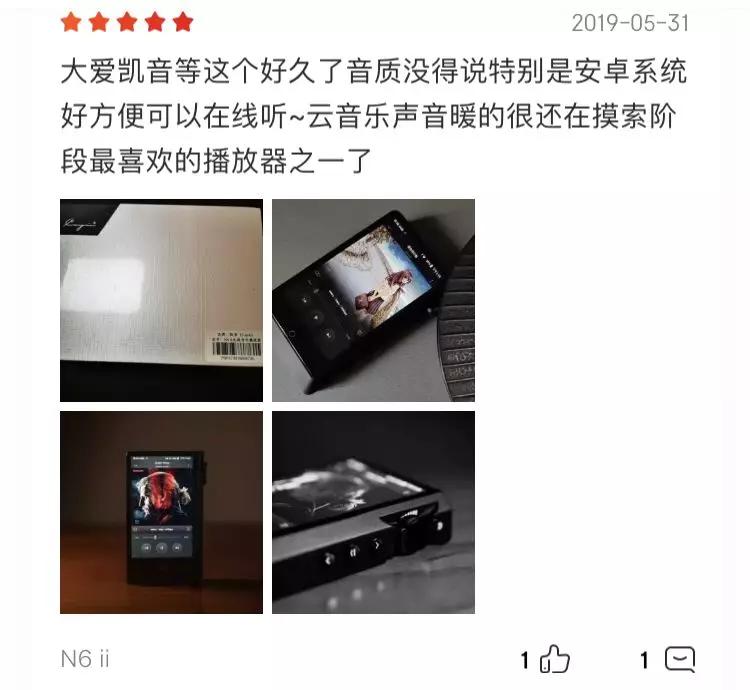Viewport: 750px width, 690px height.
Task: View the black-and-white close-up player photo
Action: [373, 512]
